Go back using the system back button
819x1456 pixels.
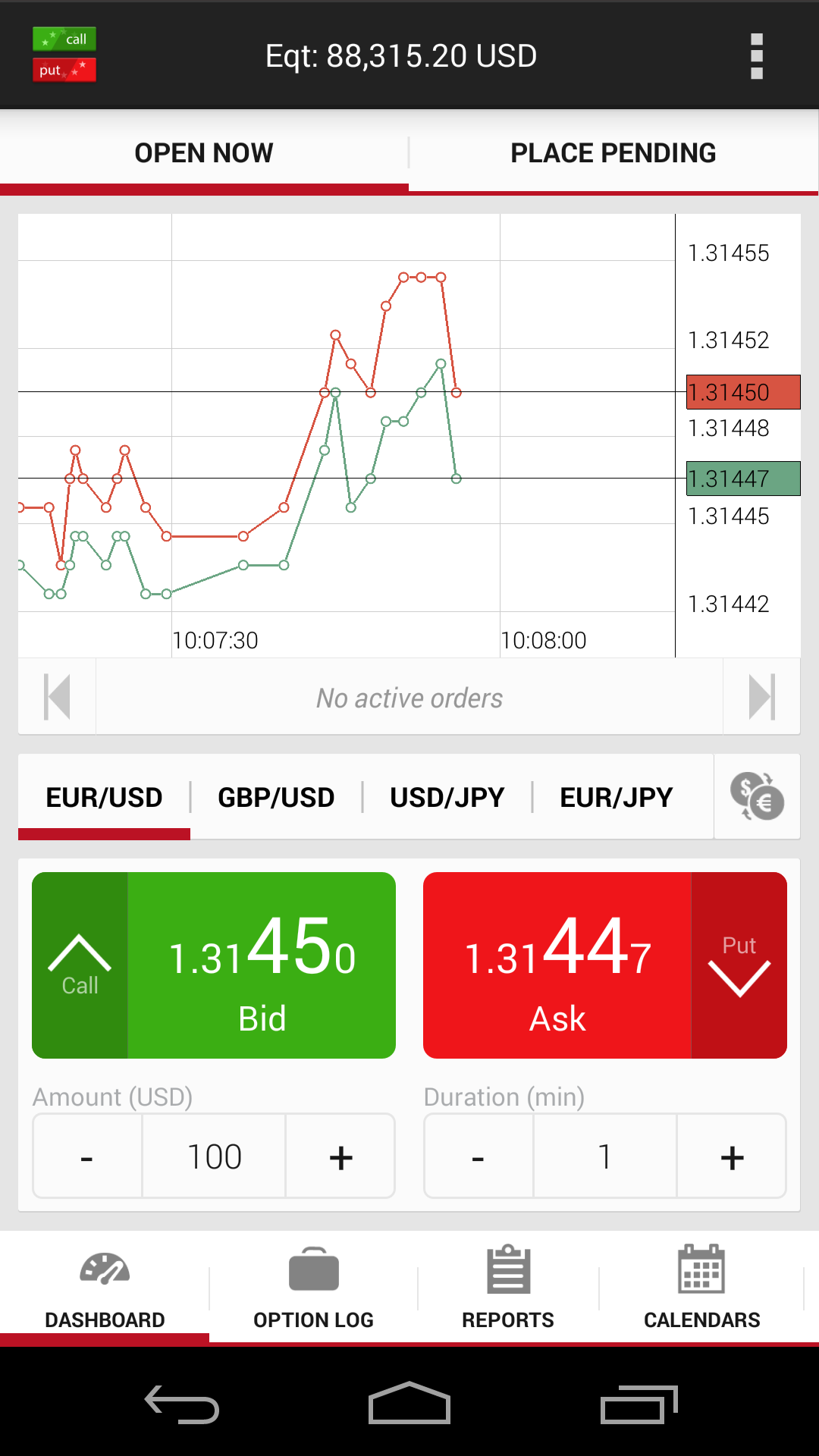coord(182,1404)
